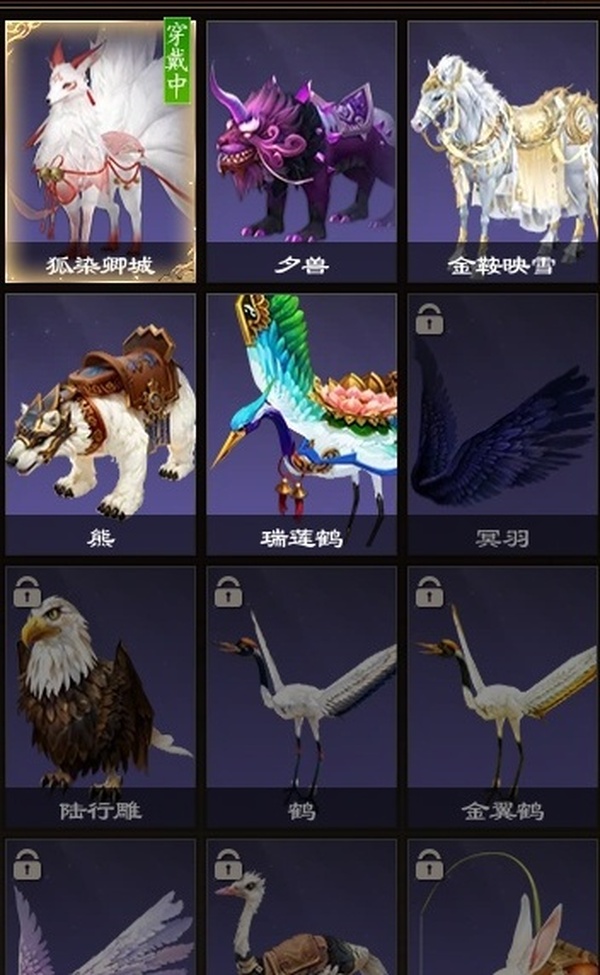Select the 熊 bear mount tile
This screenshot has height=975, width=600.
[x=100, y=423]
